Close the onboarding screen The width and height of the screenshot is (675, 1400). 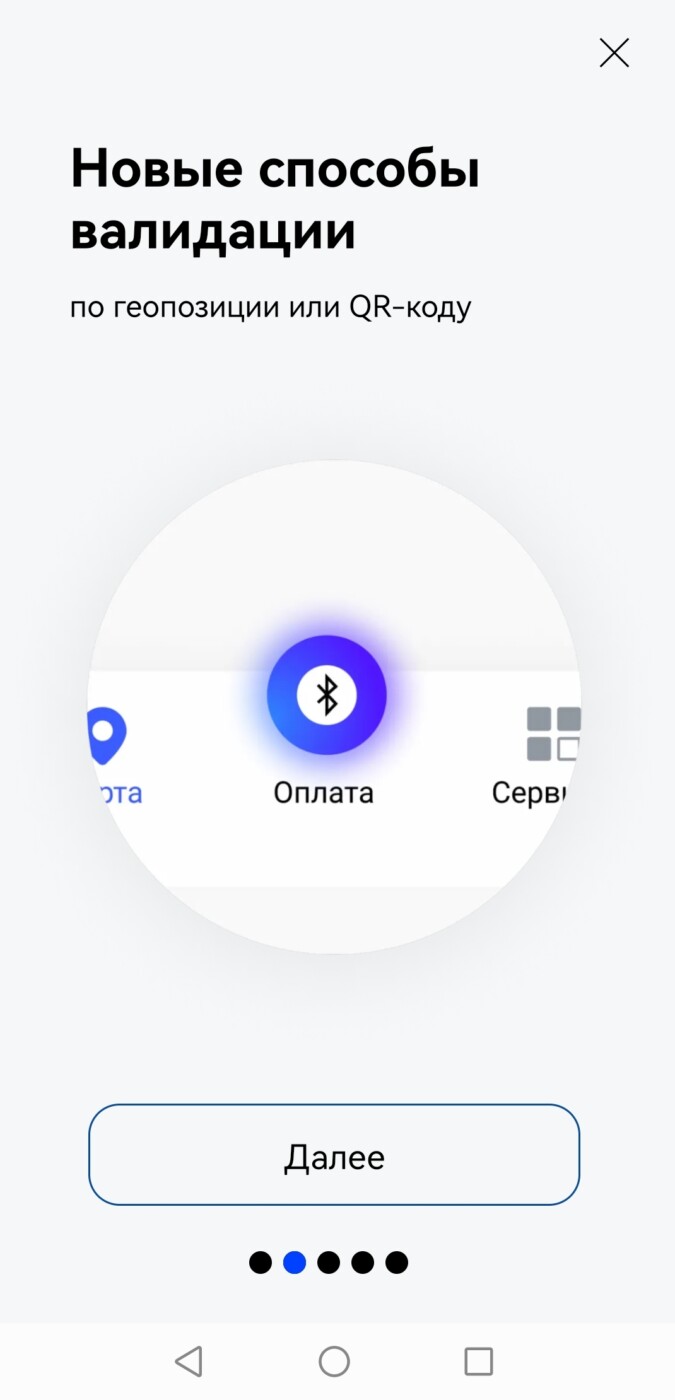coord(614,53)
